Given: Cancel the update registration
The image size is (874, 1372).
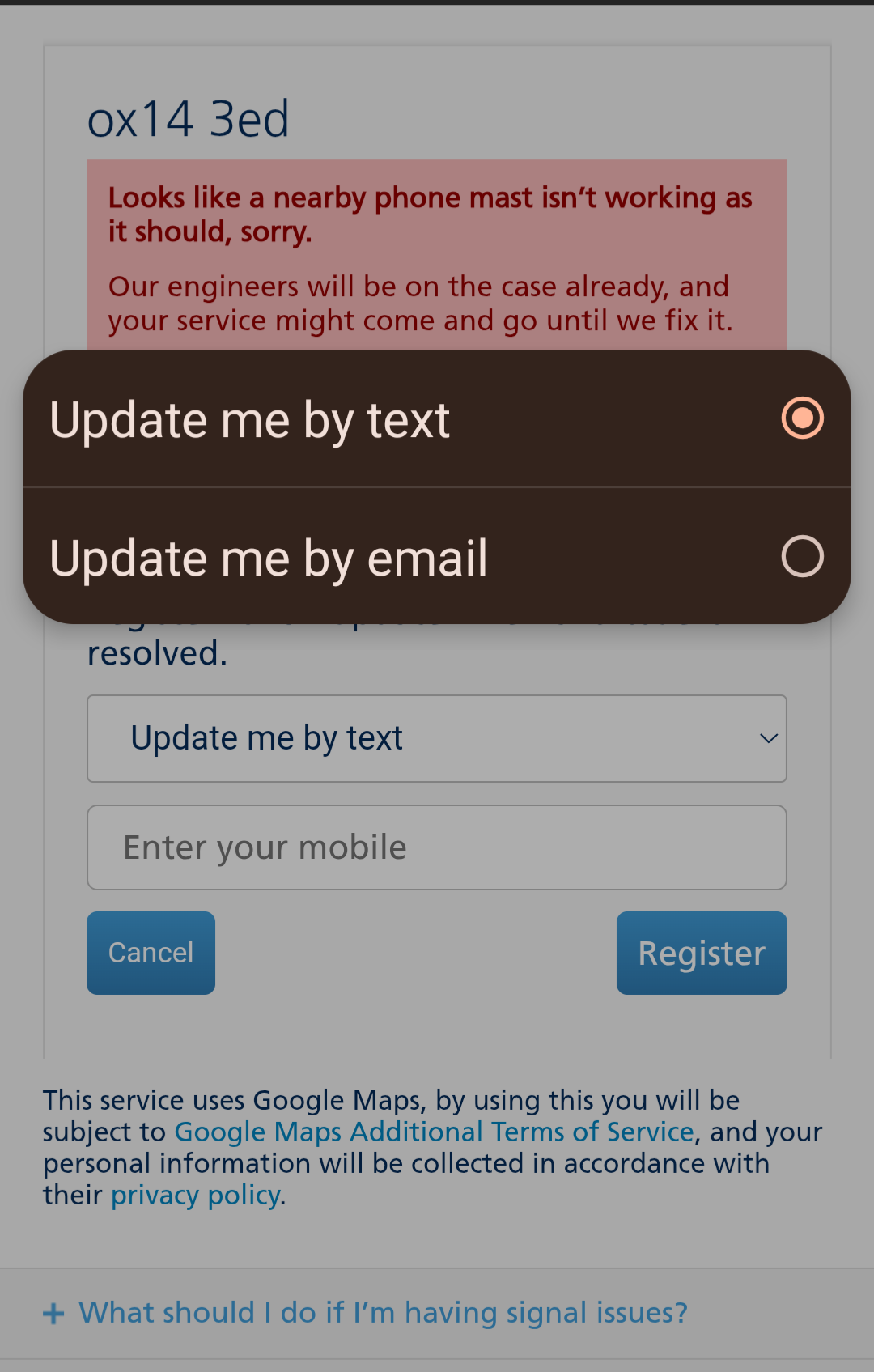Looking at the screenshot, I should click(x=151, y=953).
